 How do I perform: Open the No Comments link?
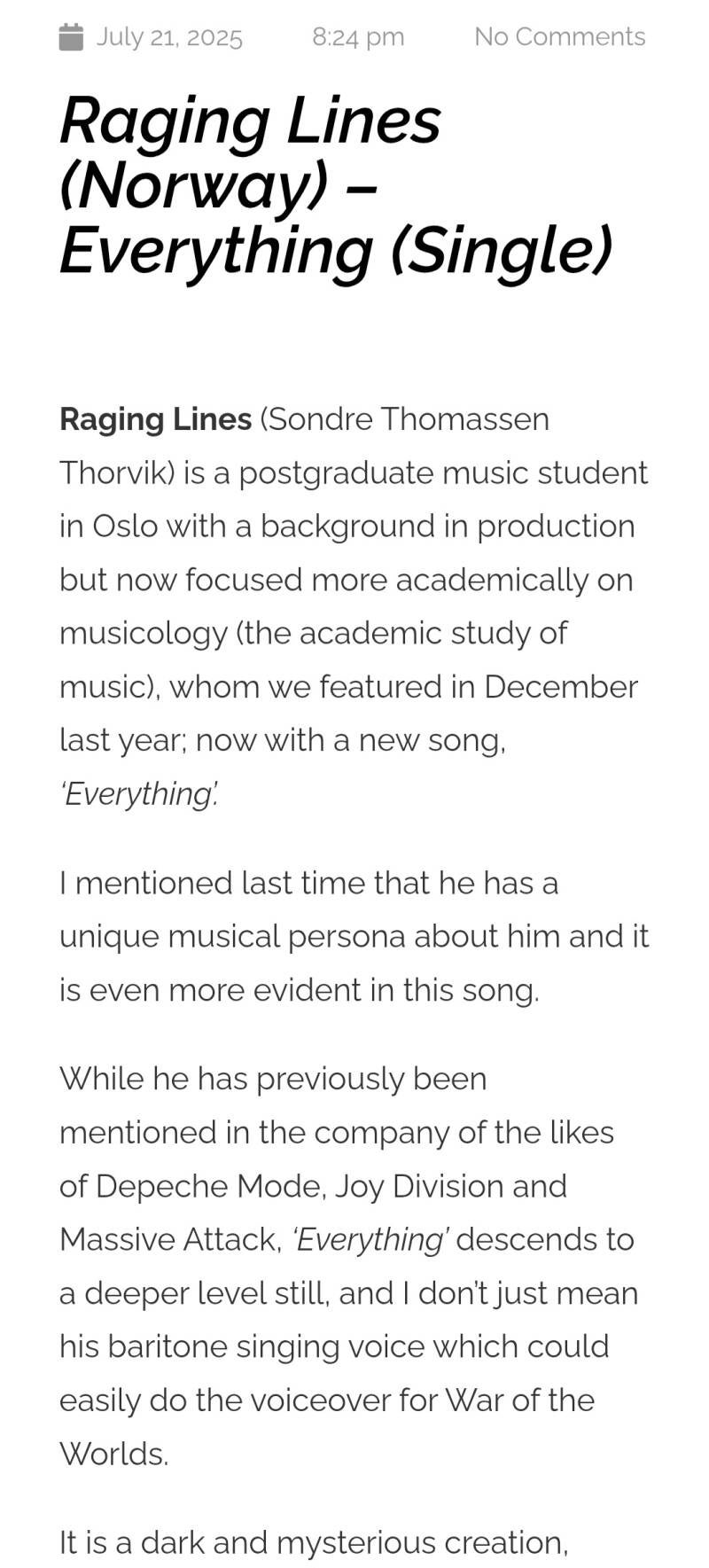pos(559,37)
